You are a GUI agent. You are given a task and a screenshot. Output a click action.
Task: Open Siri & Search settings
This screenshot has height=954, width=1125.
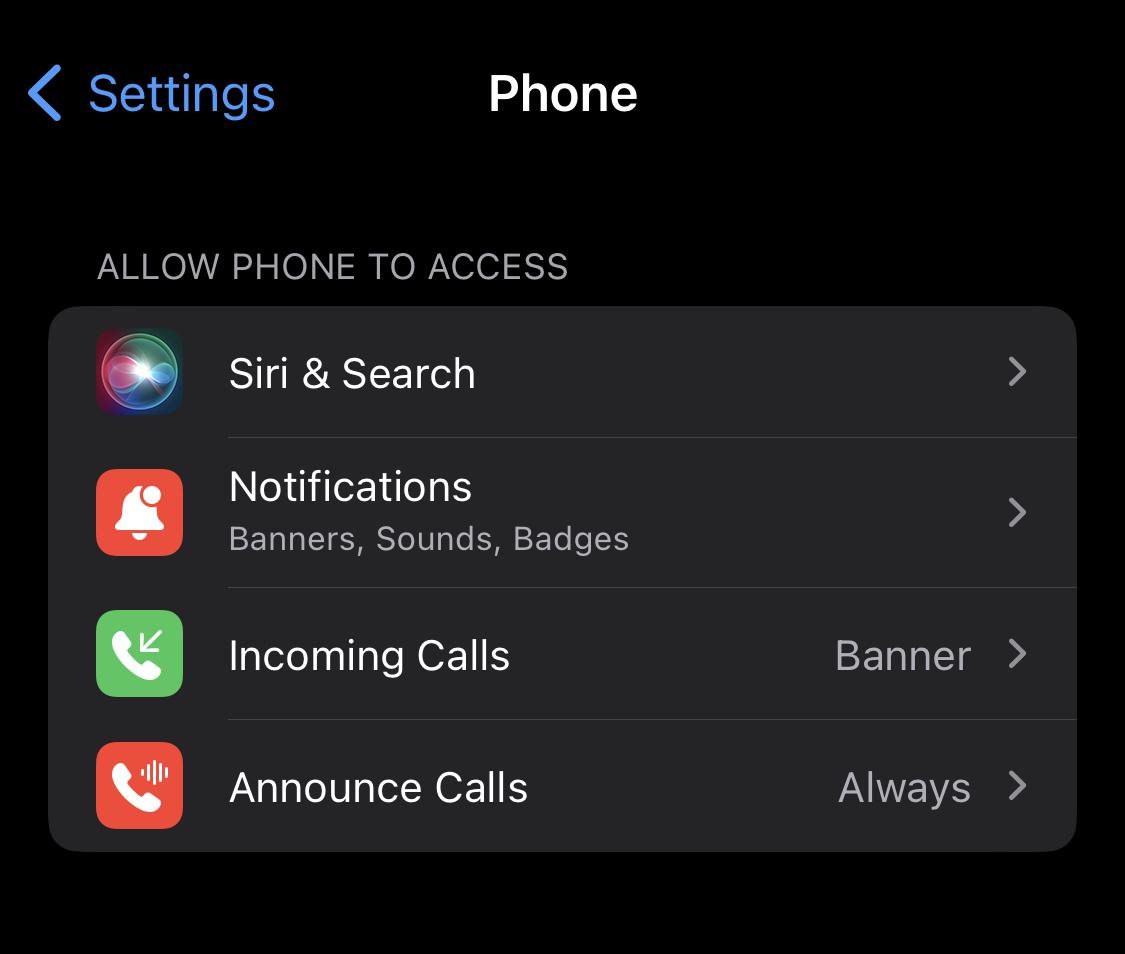562,373
